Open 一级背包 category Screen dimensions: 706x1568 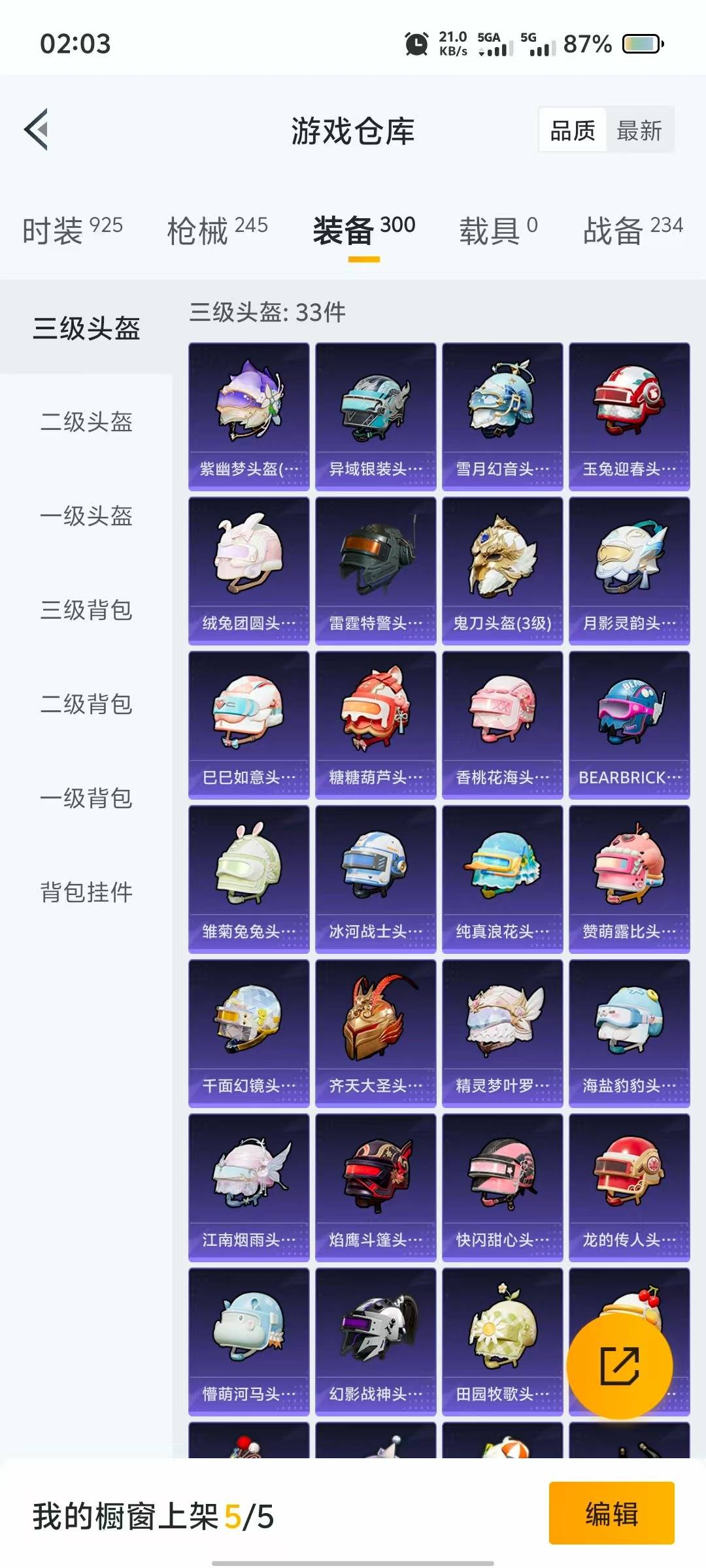click(x=86, y=798)
